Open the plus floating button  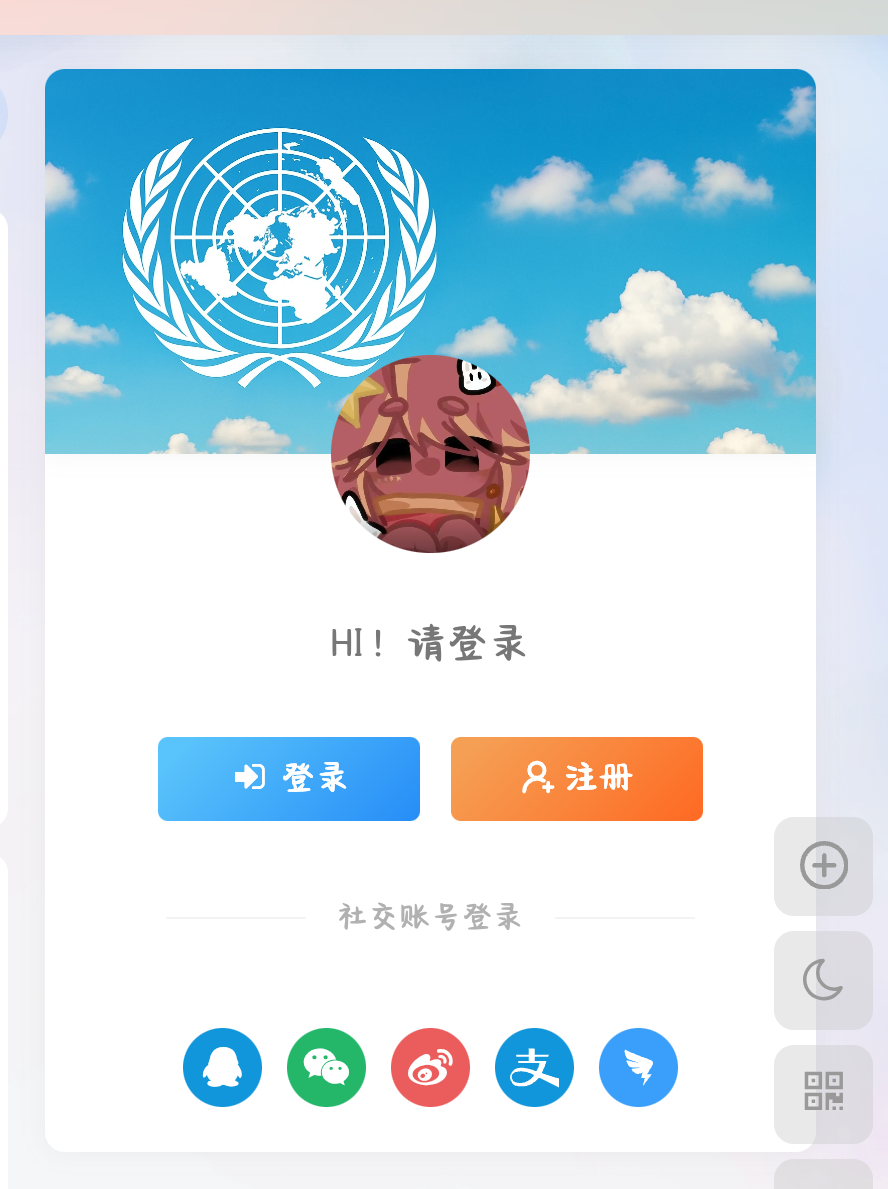pyautogui.click(x=823, y=865)
